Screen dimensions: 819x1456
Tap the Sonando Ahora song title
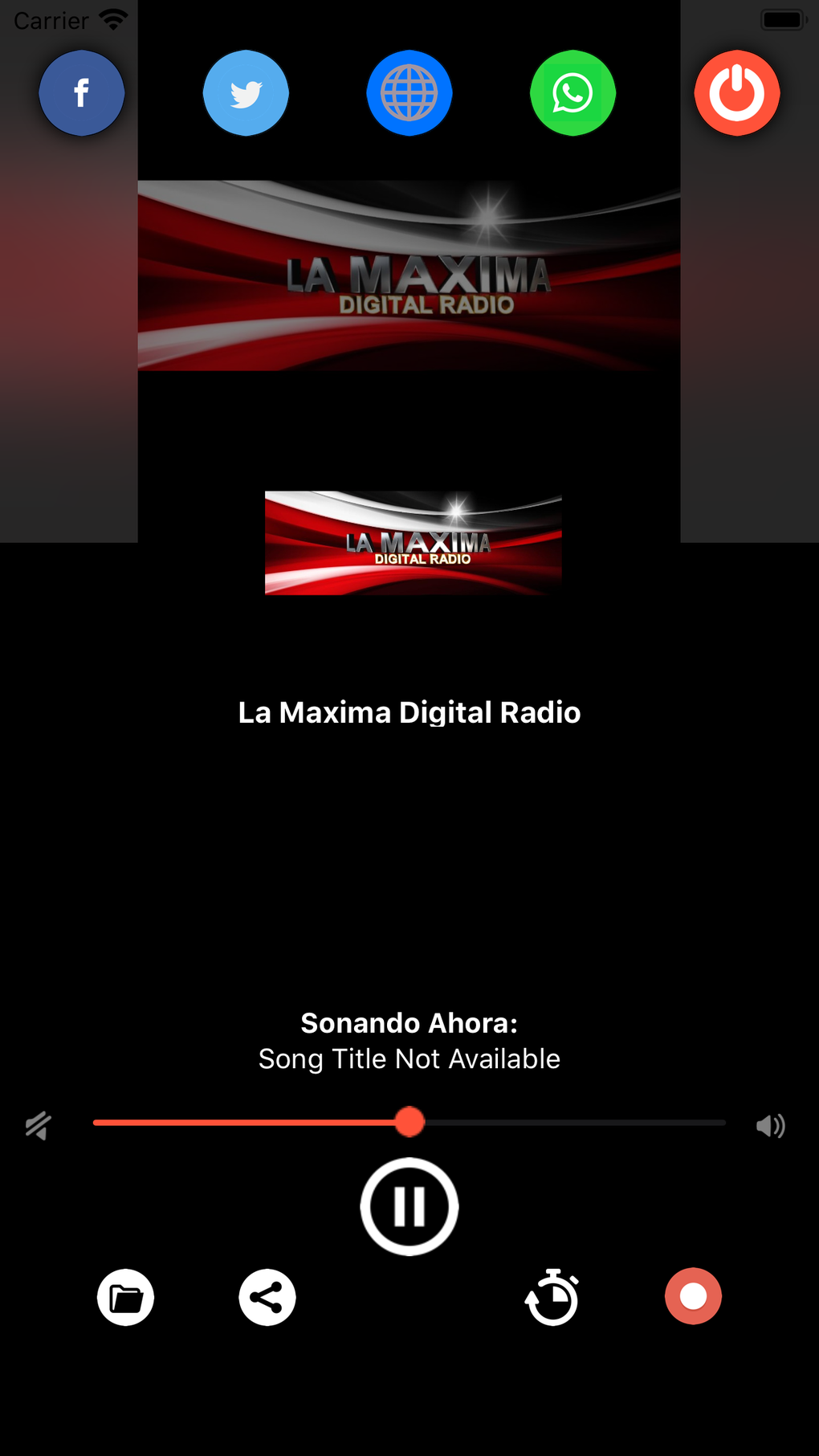pos(409,1058)
